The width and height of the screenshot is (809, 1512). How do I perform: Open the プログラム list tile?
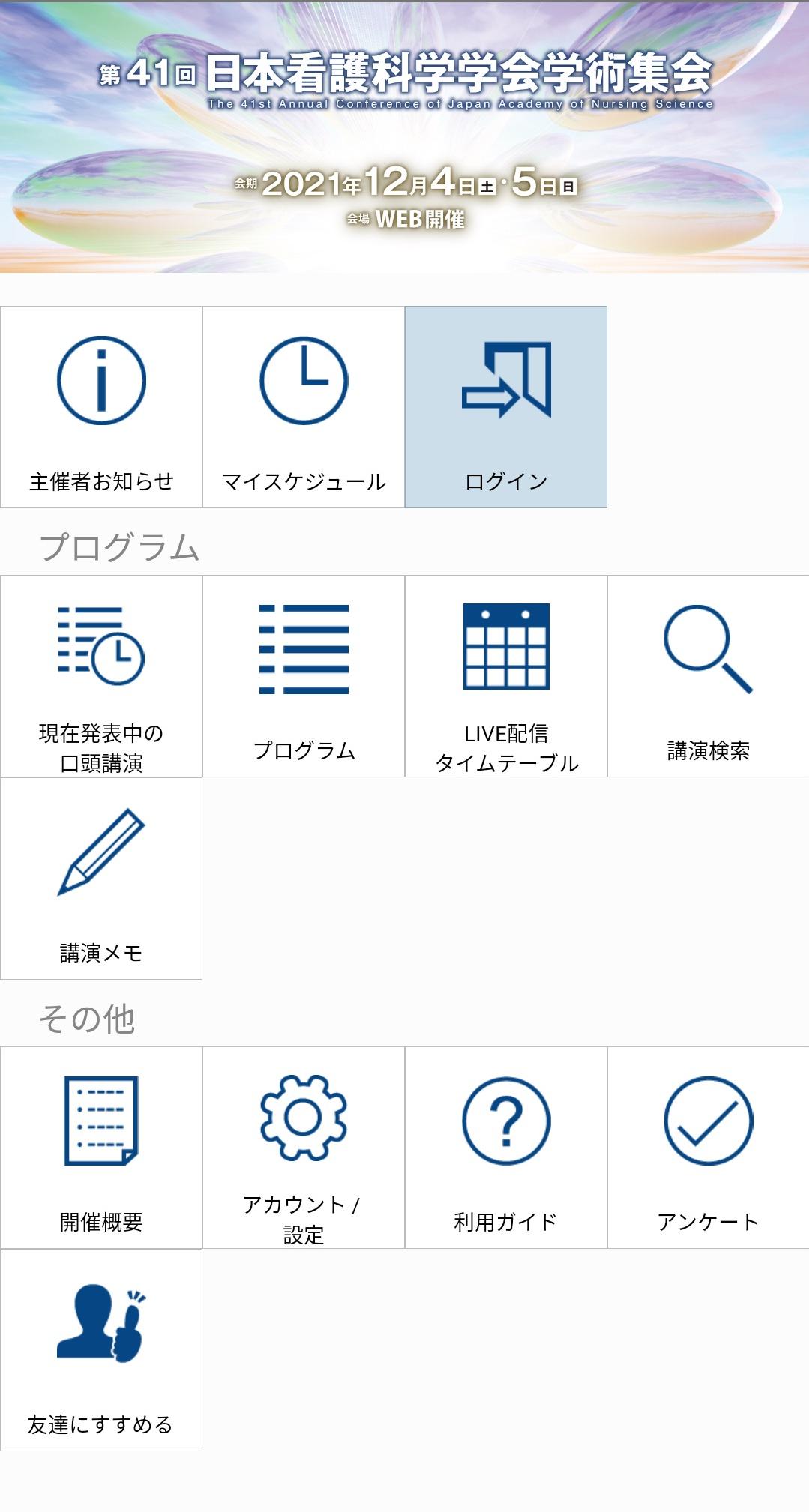304,676
